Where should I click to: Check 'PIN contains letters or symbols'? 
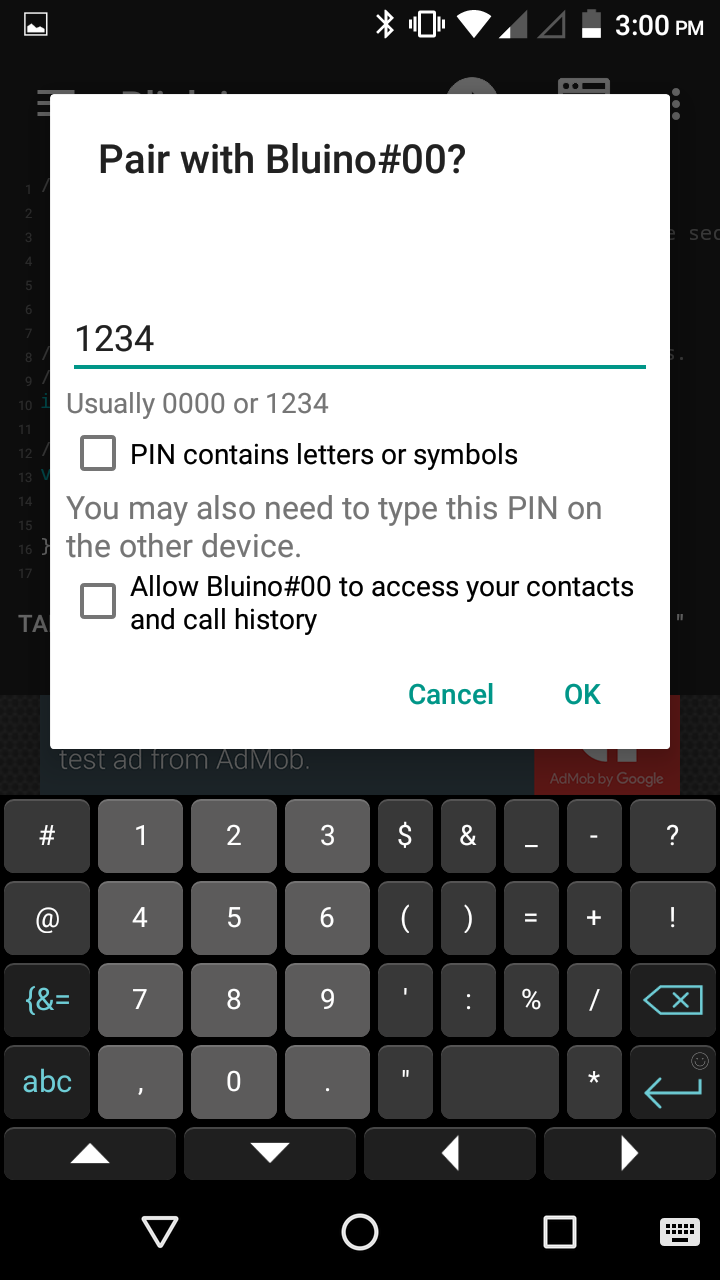pos(98,455)
